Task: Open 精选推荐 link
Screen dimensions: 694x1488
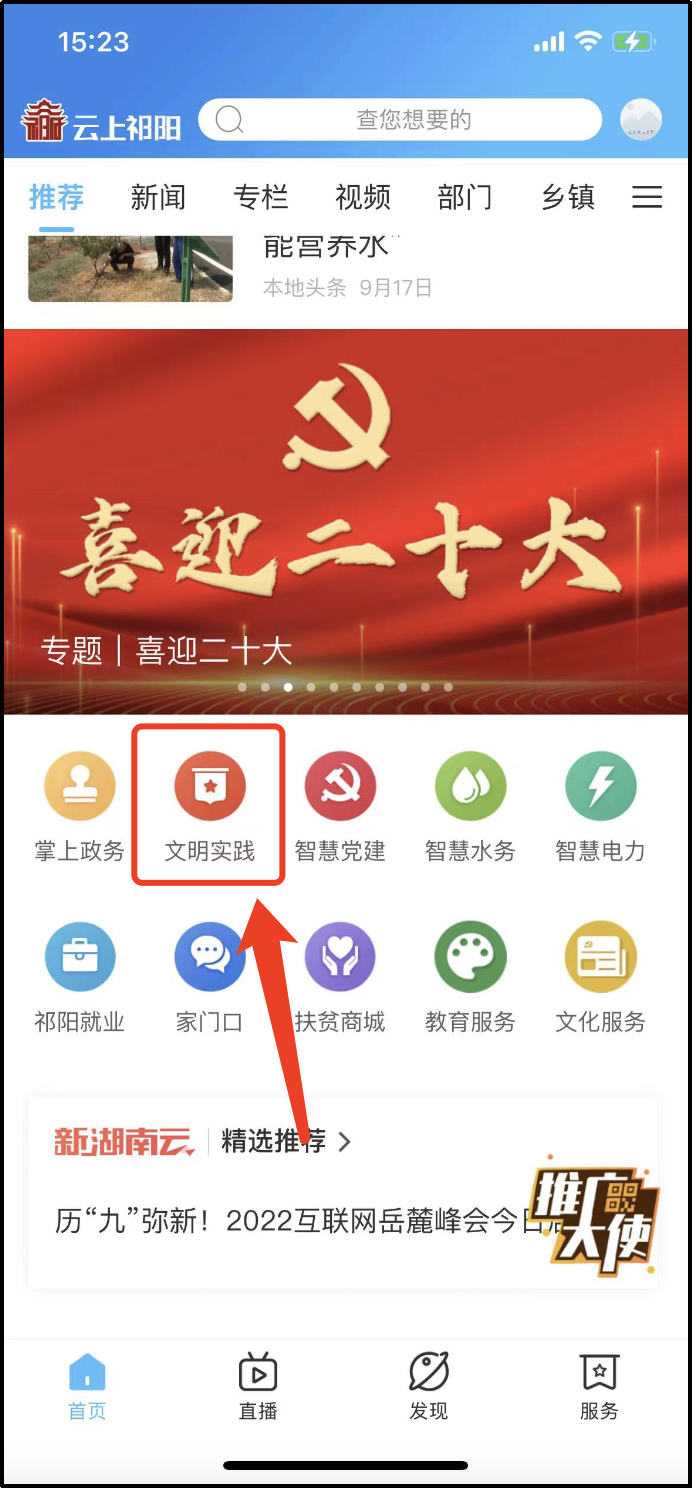Action: point(285,1141)
